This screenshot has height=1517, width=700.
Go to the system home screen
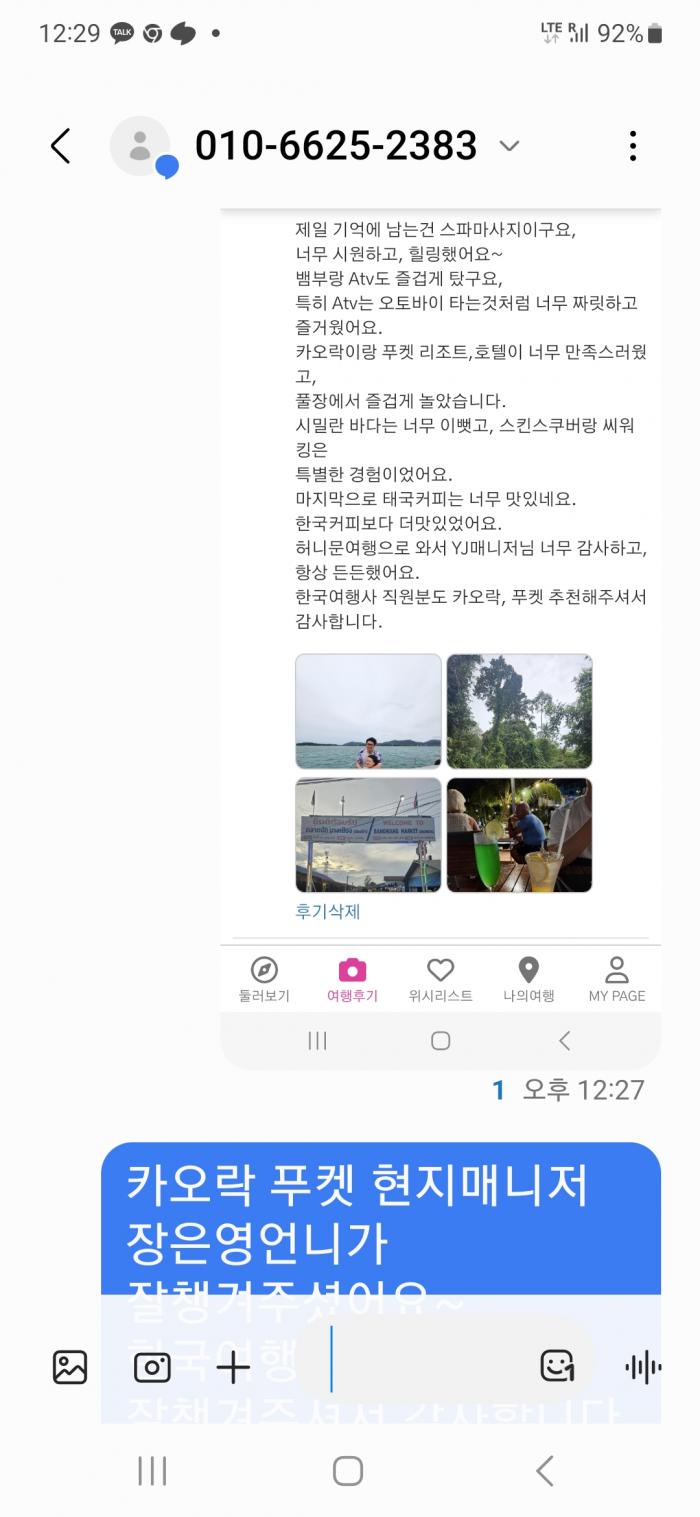click(348, 1470)
